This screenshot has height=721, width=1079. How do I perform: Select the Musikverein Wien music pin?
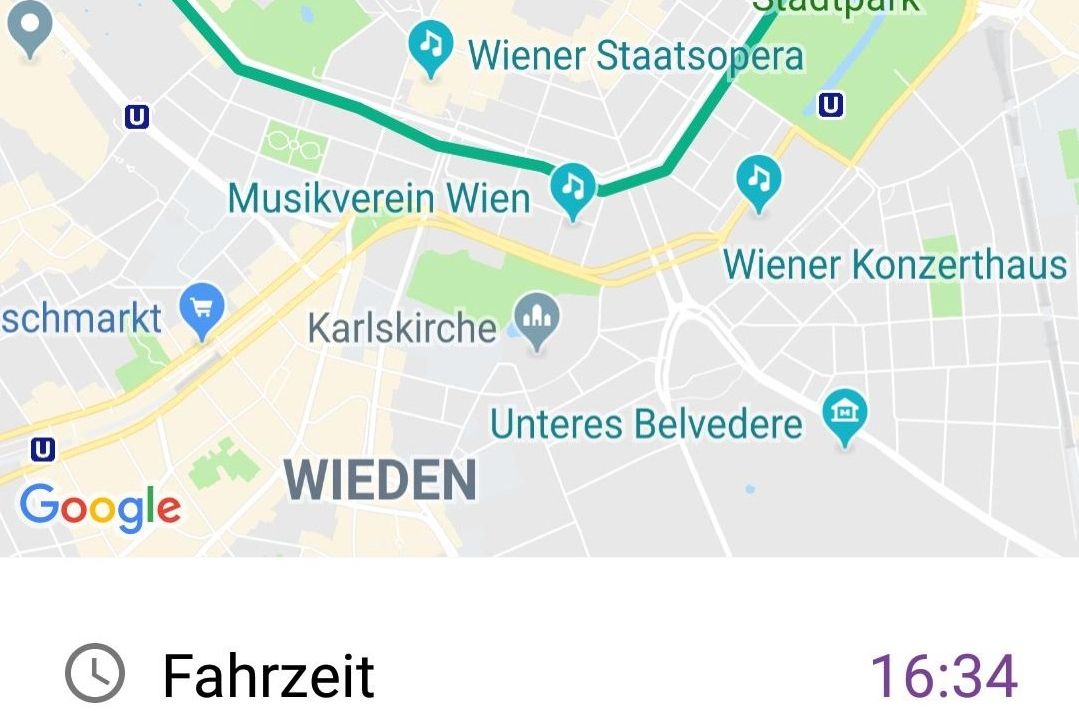(x=573, y=187)
